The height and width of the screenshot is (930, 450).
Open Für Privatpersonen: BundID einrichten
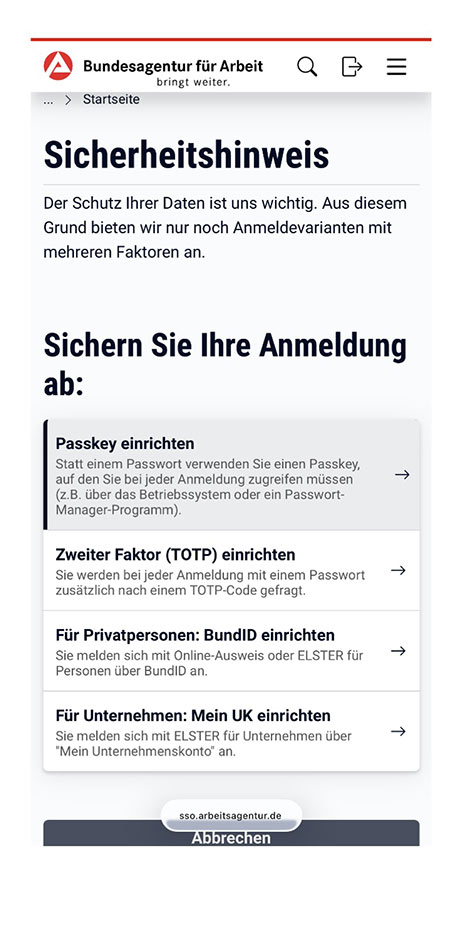pos(231,651)
